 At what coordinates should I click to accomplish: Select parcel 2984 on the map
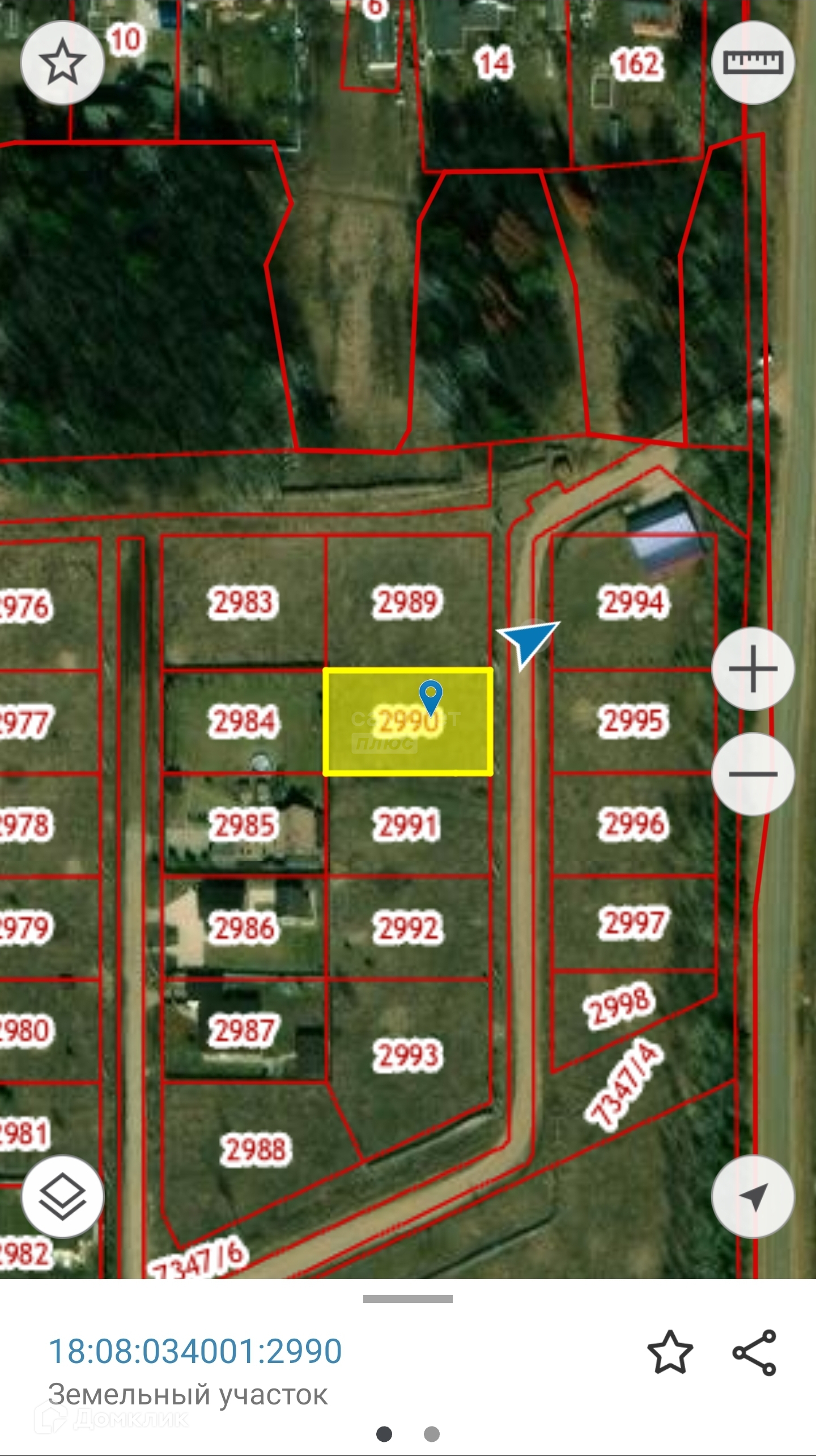click(244, 722)
